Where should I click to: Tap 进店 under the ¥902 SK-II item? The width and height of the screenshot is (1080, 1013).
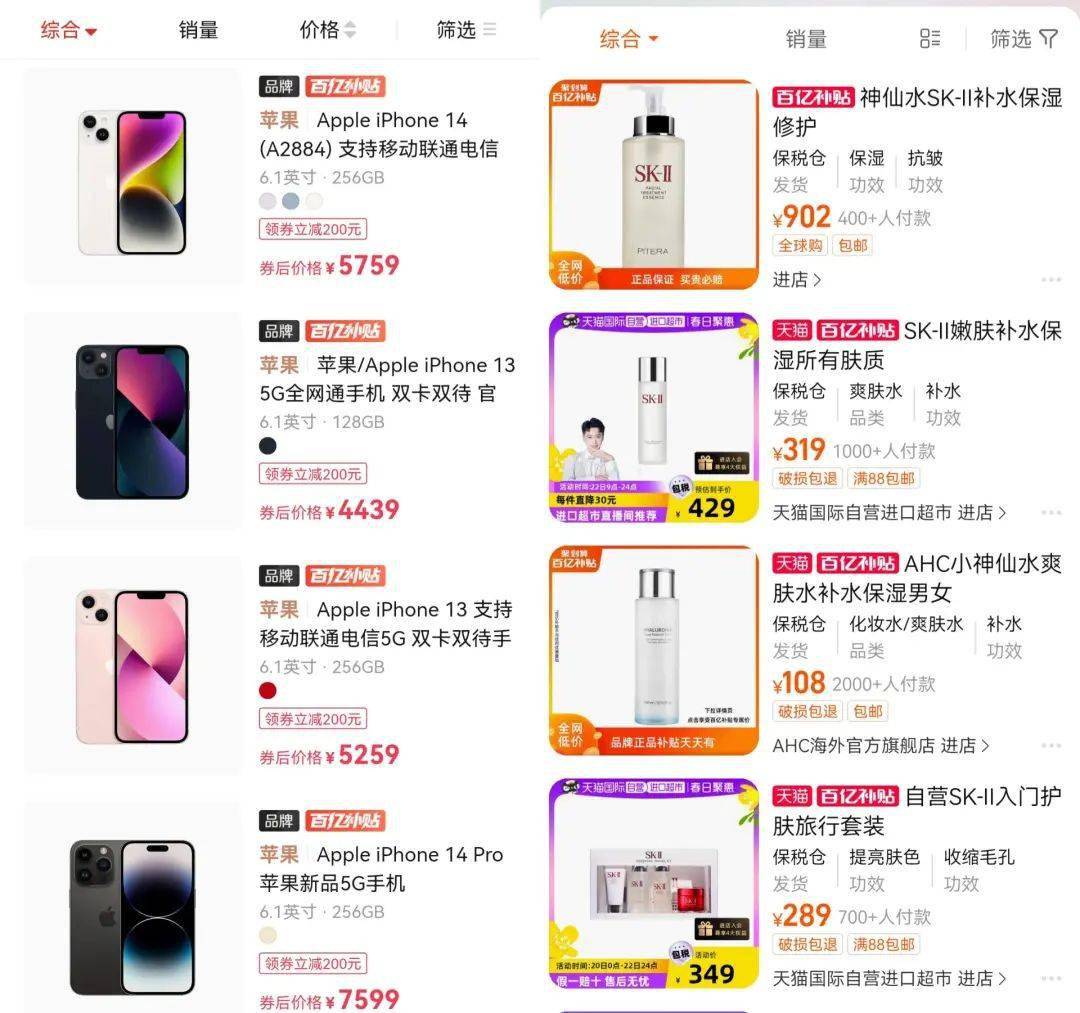point(797,280)
